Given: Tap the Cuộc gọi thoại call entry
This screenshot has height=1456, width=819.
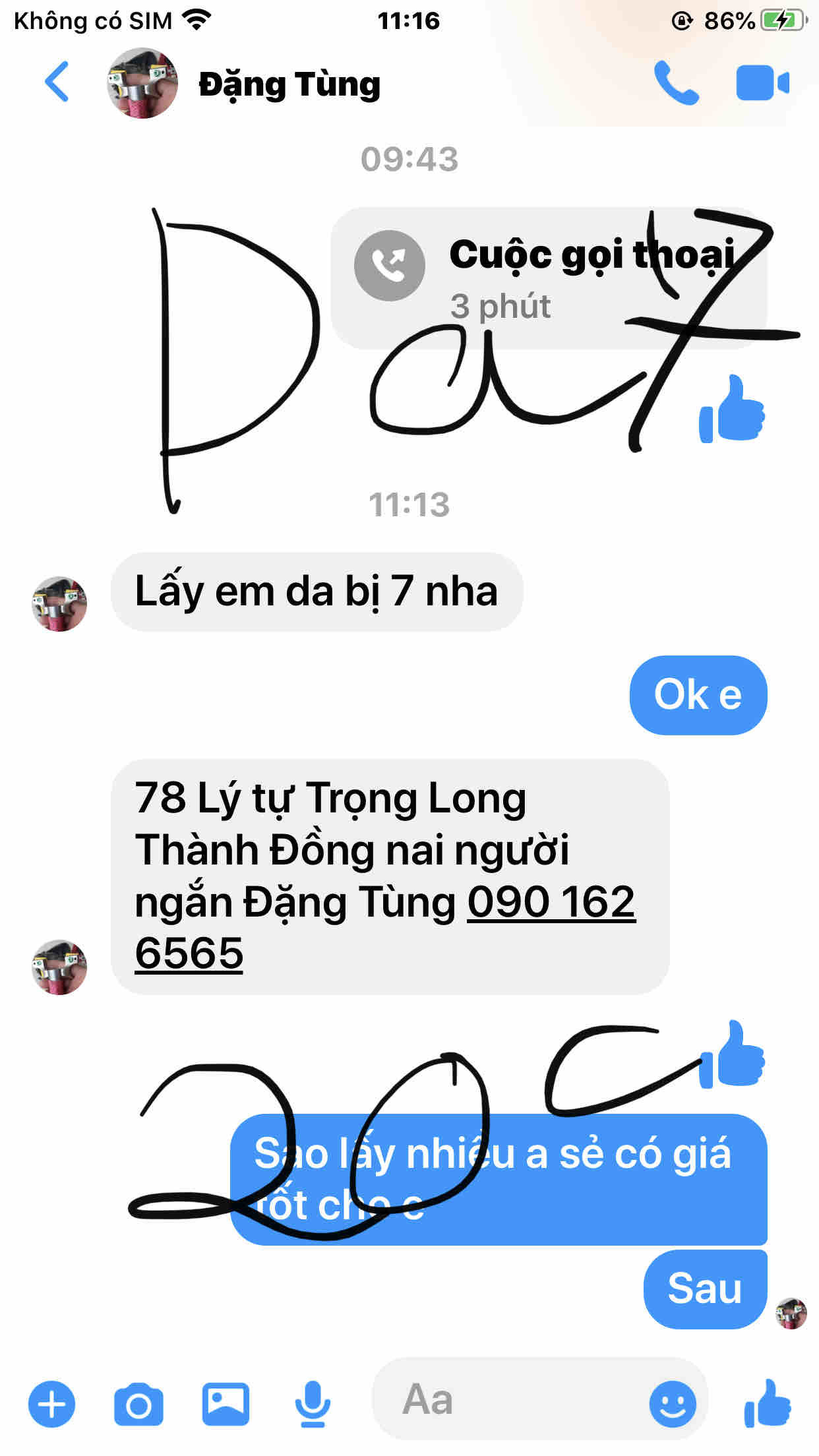Looking at the screenshot, I should 547,277.
